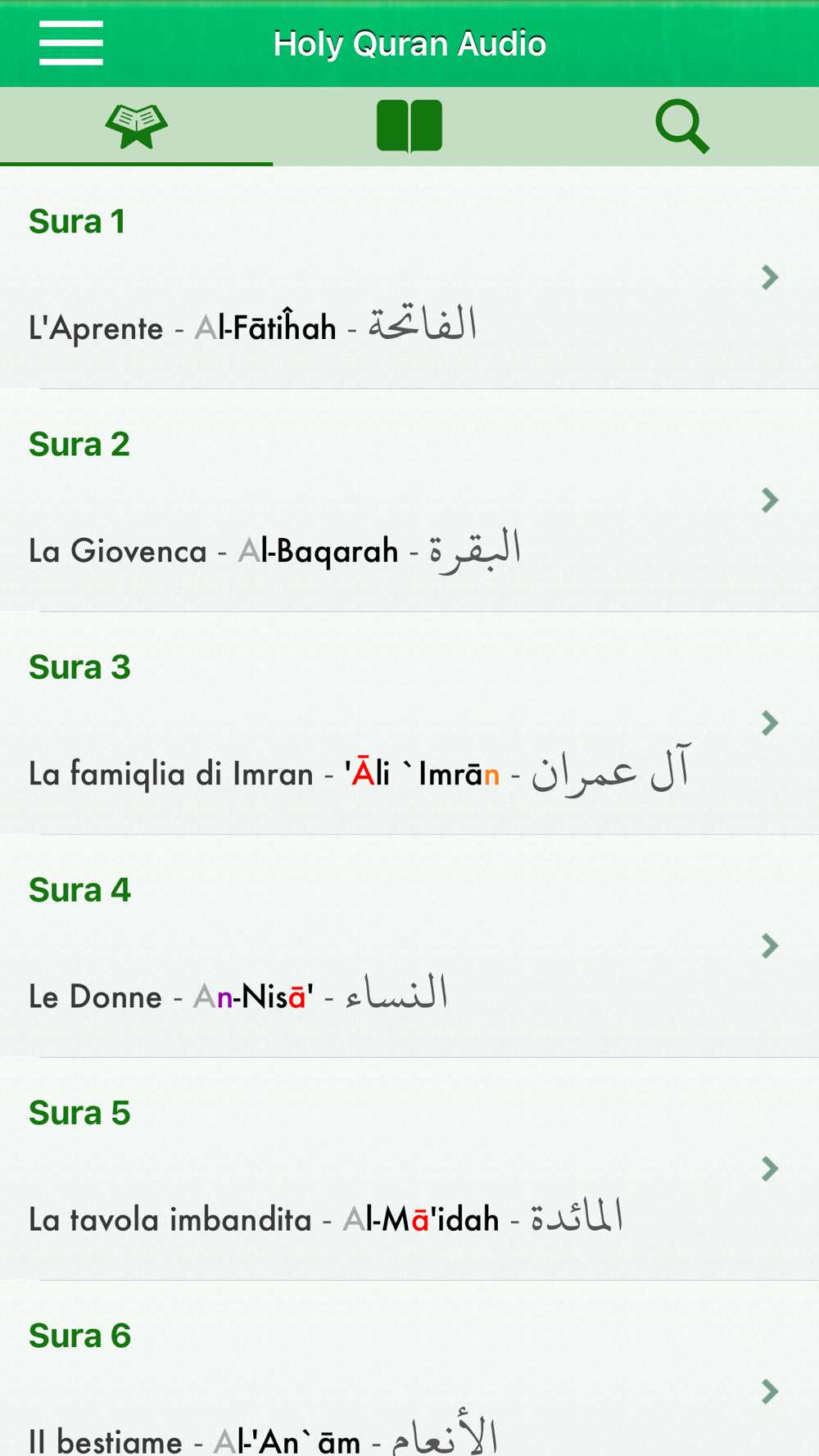Open Sura 3 La famiglia di Imran
The height and width of the screenshot is (1456, 819).
pyautogui.click(x=409, y=724)
